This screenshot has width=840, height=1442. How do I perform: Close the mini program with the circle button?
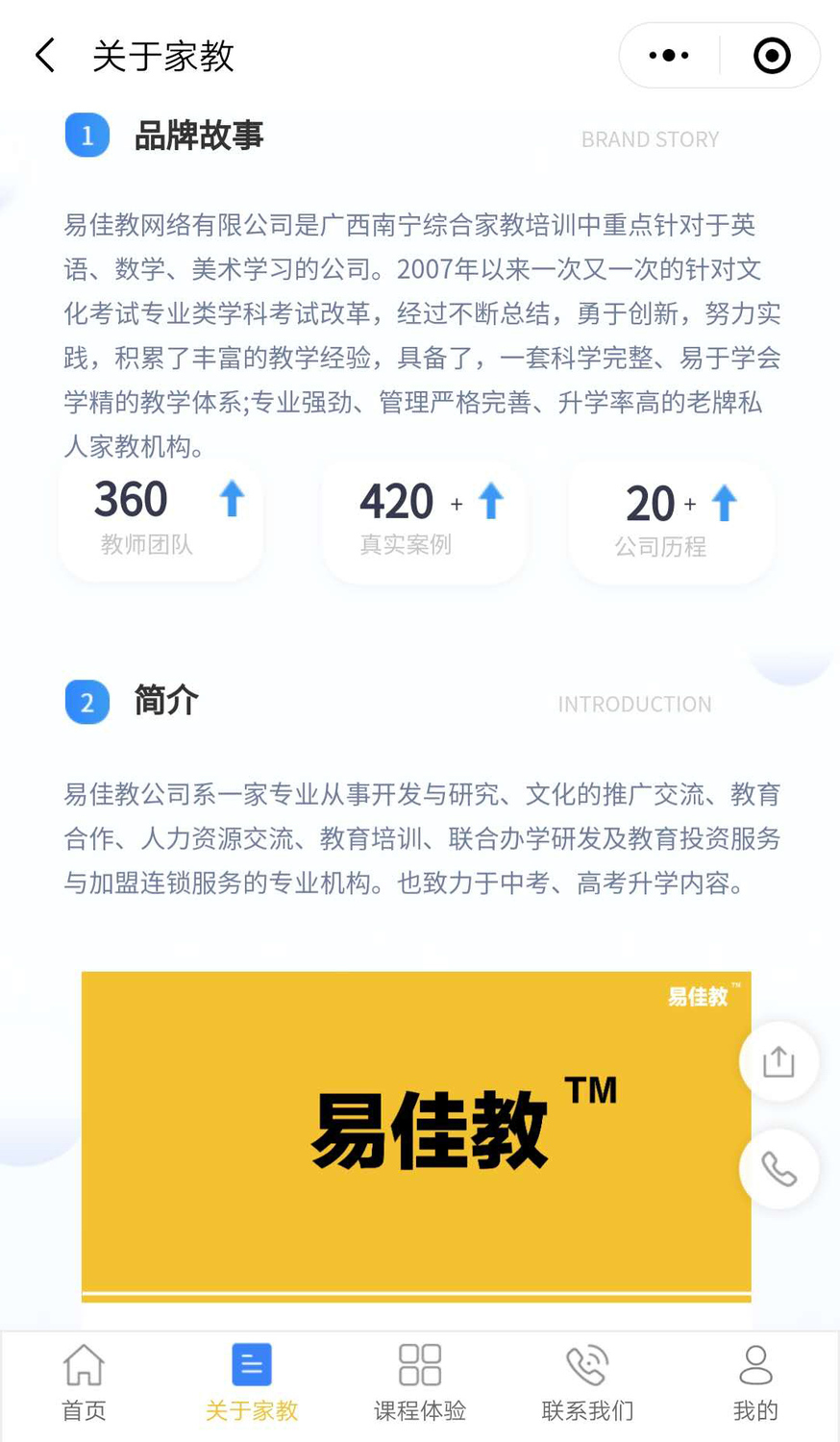(772, 56)
